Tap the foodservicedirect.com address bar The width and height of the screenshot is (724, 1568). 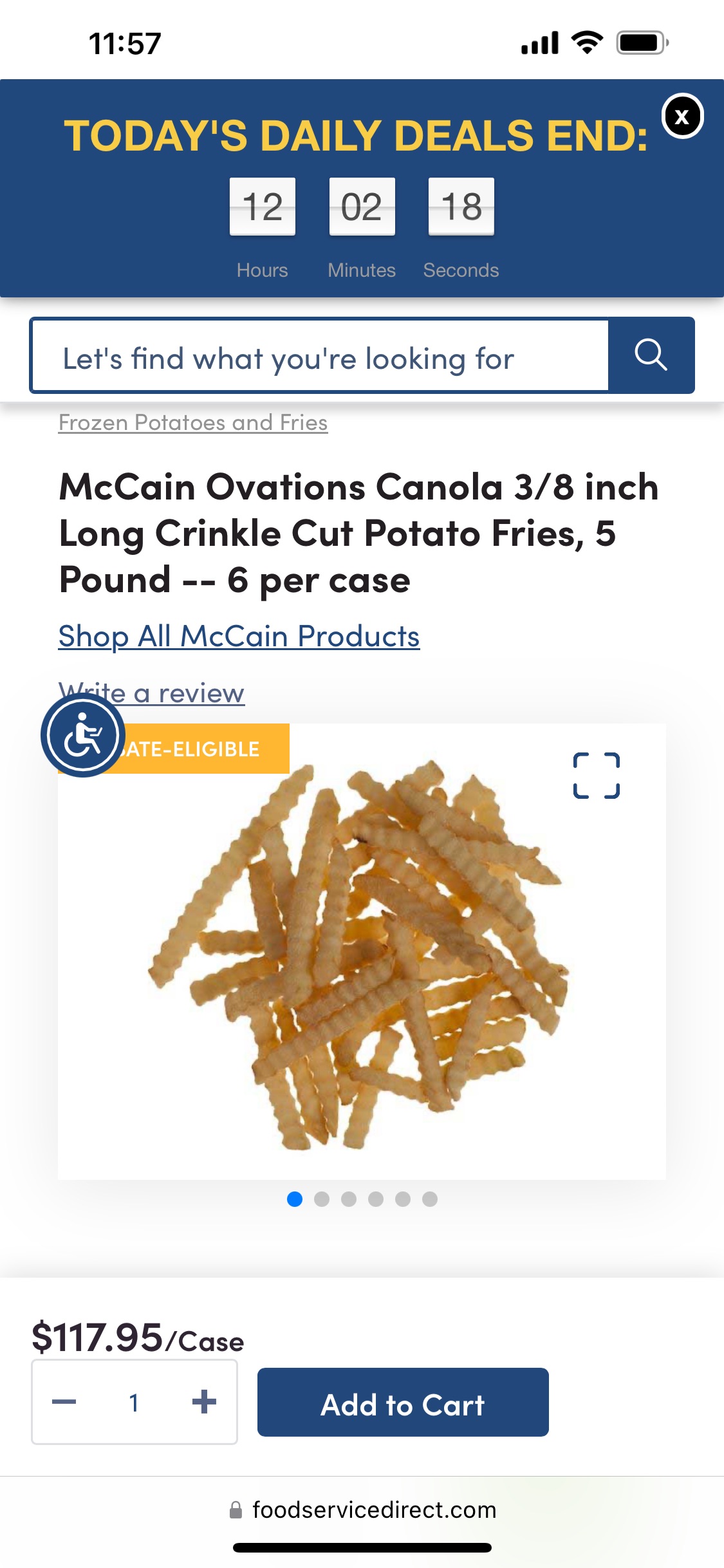363,1509
